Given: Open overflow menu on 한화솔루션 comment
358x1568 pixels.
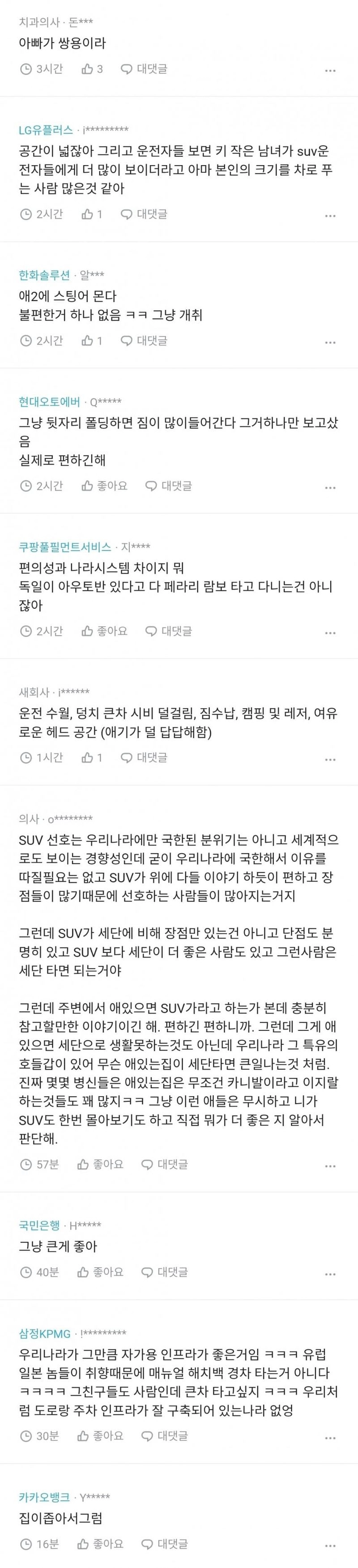Looking at the screenshot, I should [x=330, y=343].
